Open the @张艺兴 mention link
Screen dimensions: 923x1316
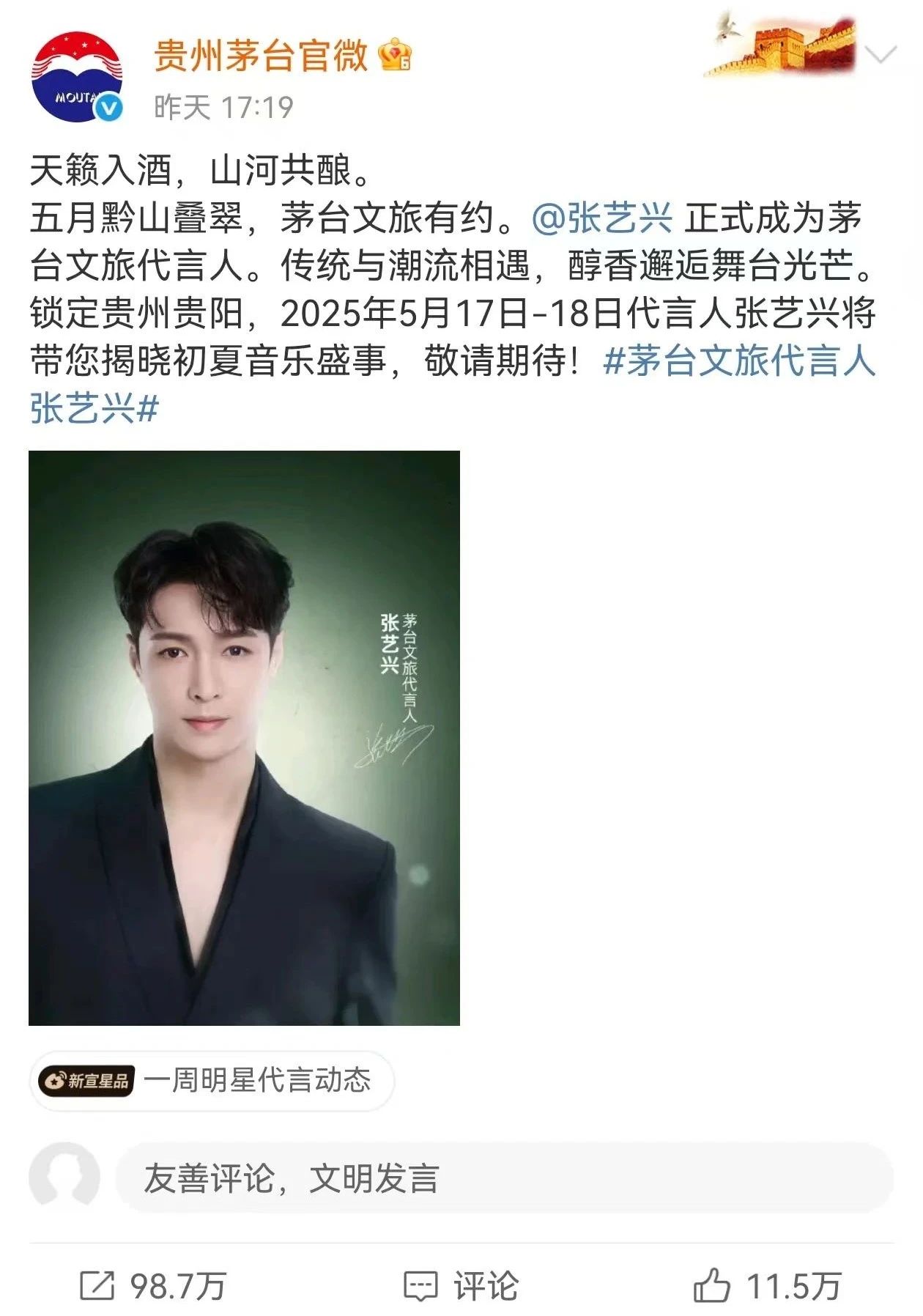pos(602,218)
